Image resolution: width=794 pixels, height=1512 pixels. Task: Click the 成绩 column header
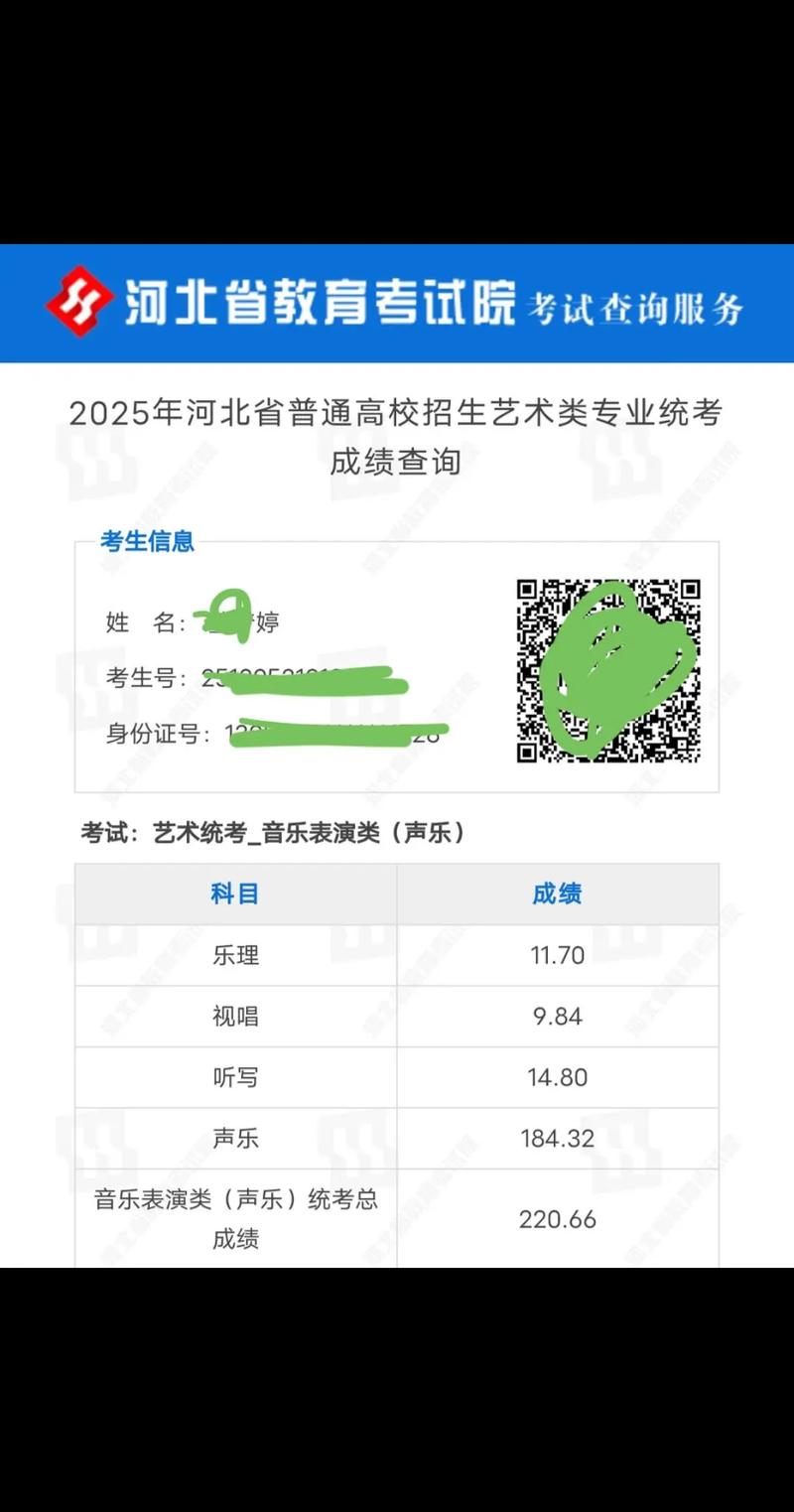(558, 893)
